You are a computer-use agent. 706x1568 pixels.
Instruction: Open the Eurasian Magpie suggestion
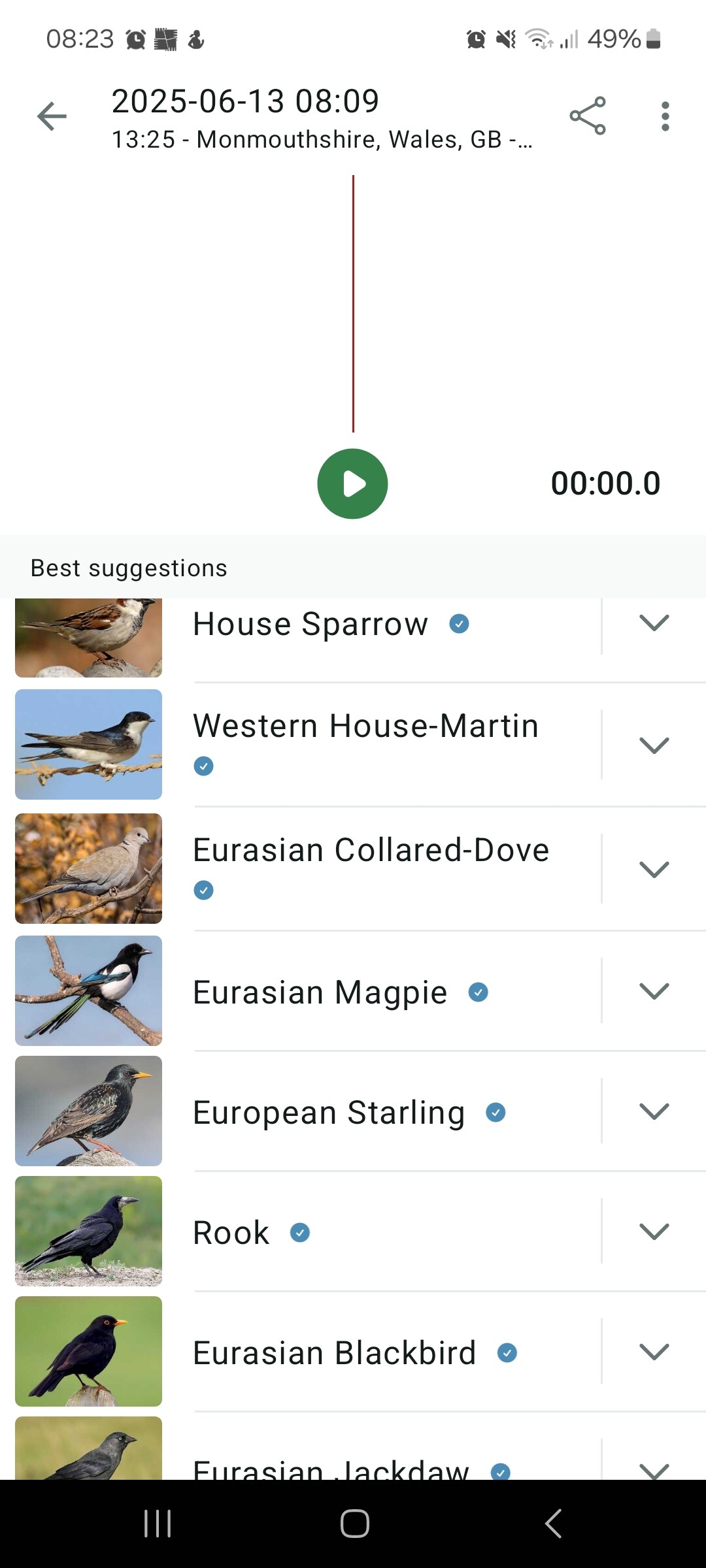320,992
